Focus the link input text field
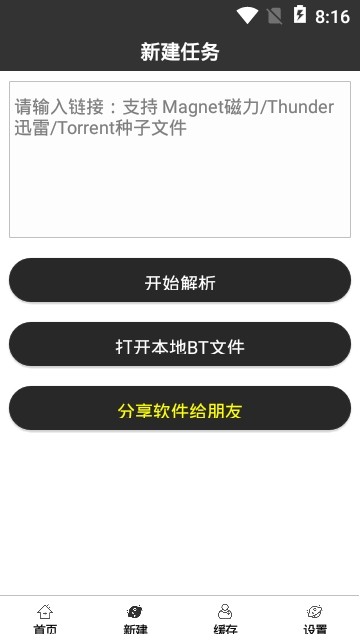 click(x=180, y=159)
